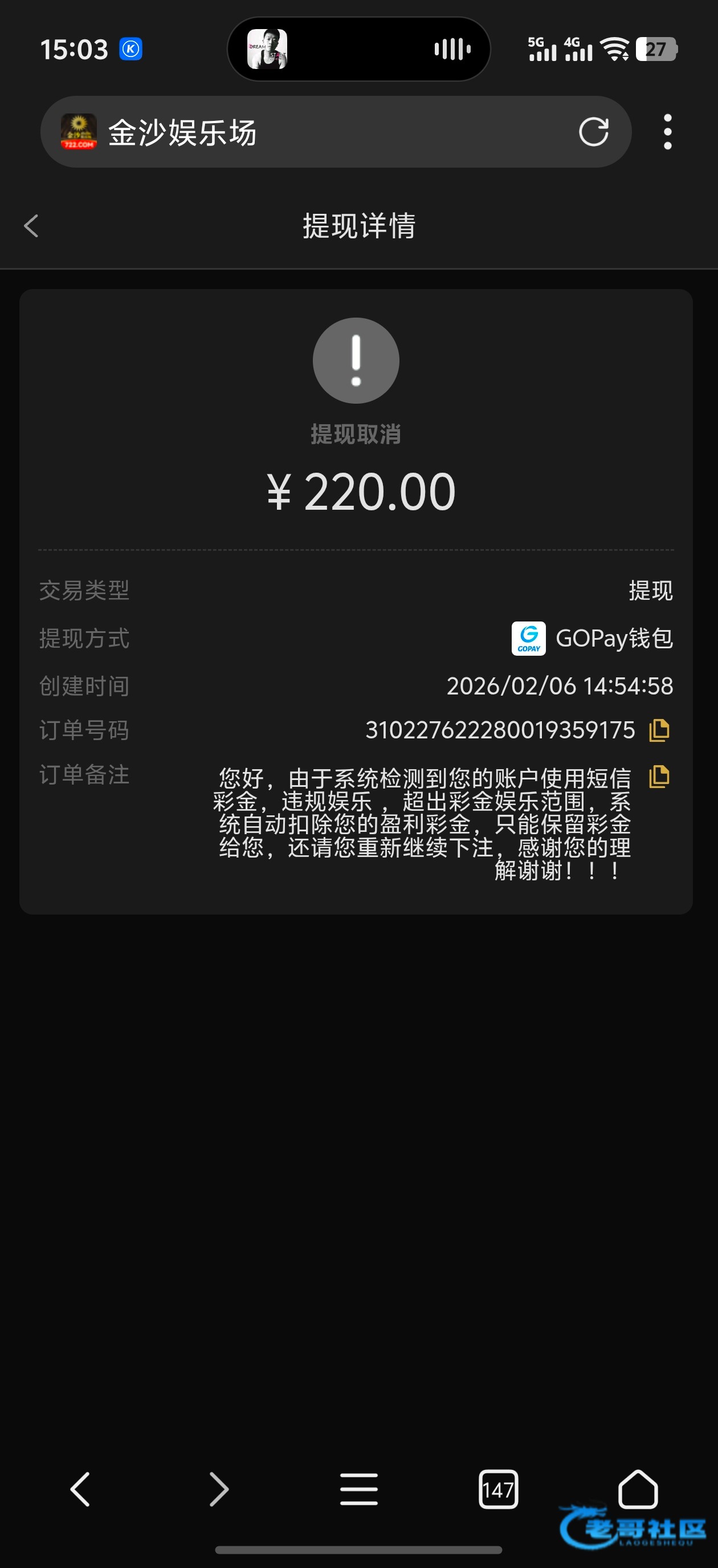Go back from the 提现详情 page
The image size is (718, 1568).
pyautogui.click(x=32, y=226)
